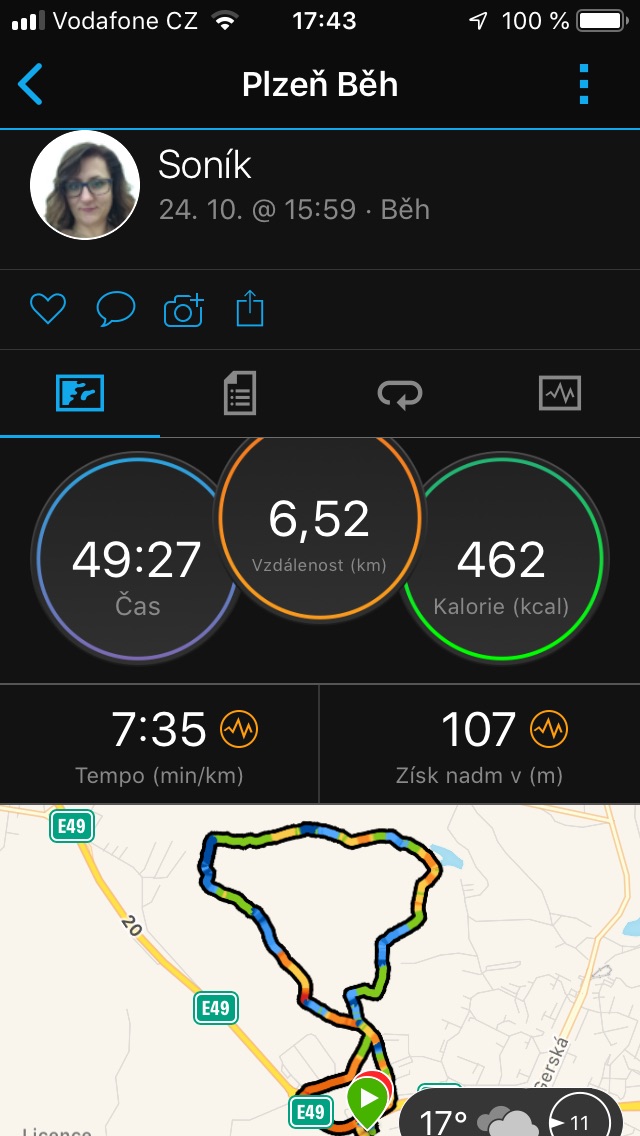Image resolution: width=640 pixels, height=1136 pixels.
Task: Select the overview map tab
Action: coord(80,393)
